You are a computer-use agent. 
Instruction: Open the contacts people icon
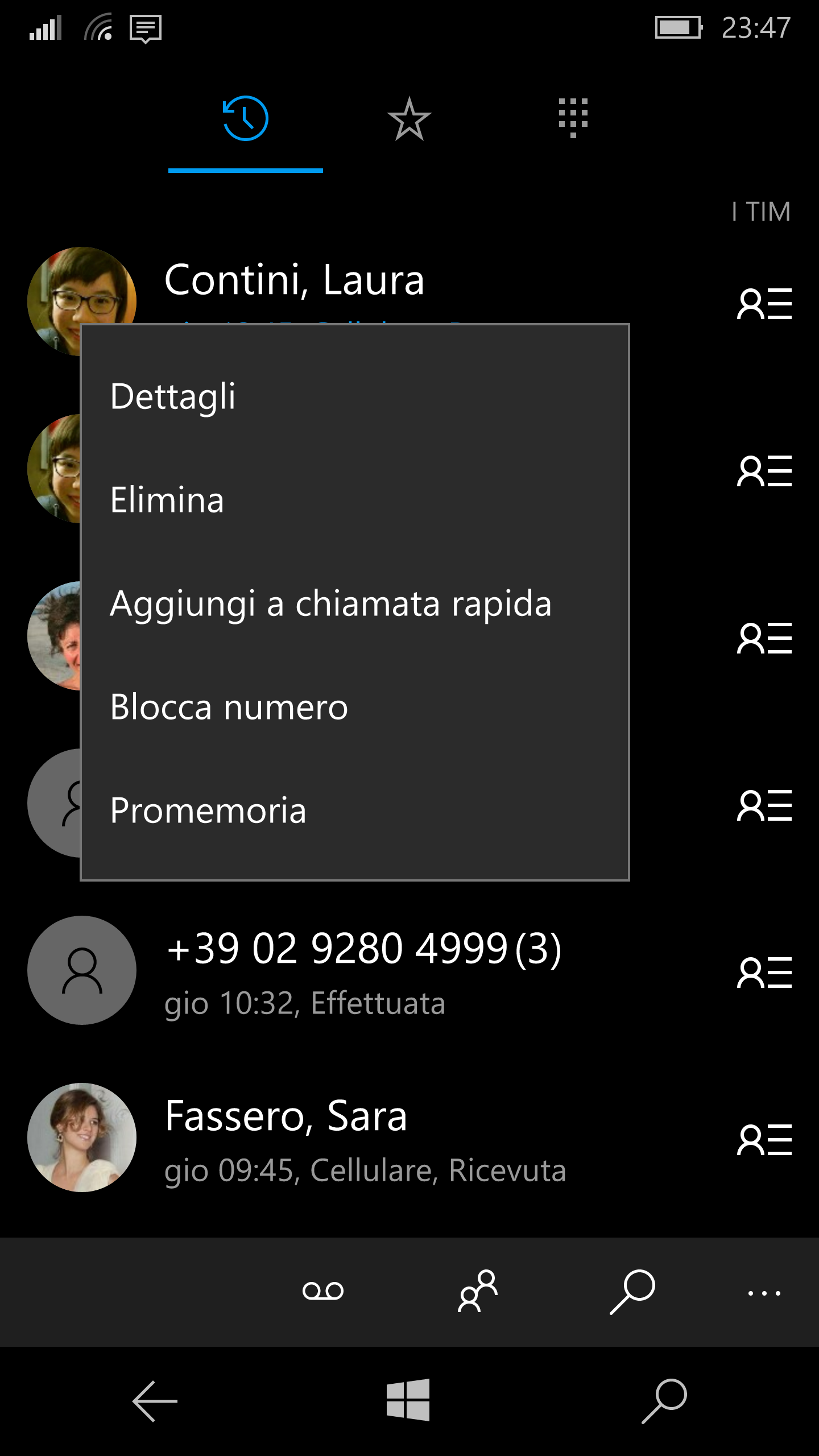pos(478,1291)
